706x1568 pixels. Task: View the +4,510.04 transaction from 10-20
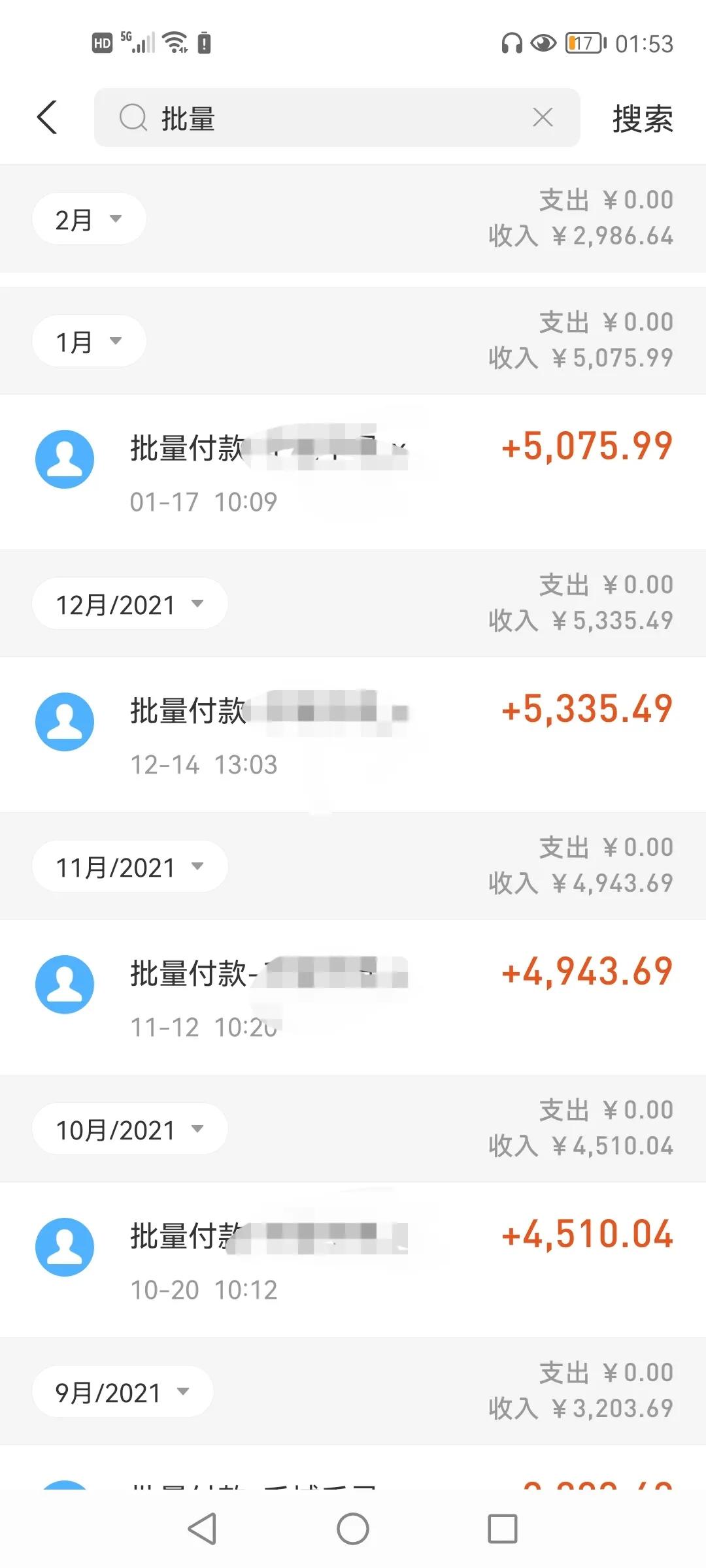(x=353, y=1260)
